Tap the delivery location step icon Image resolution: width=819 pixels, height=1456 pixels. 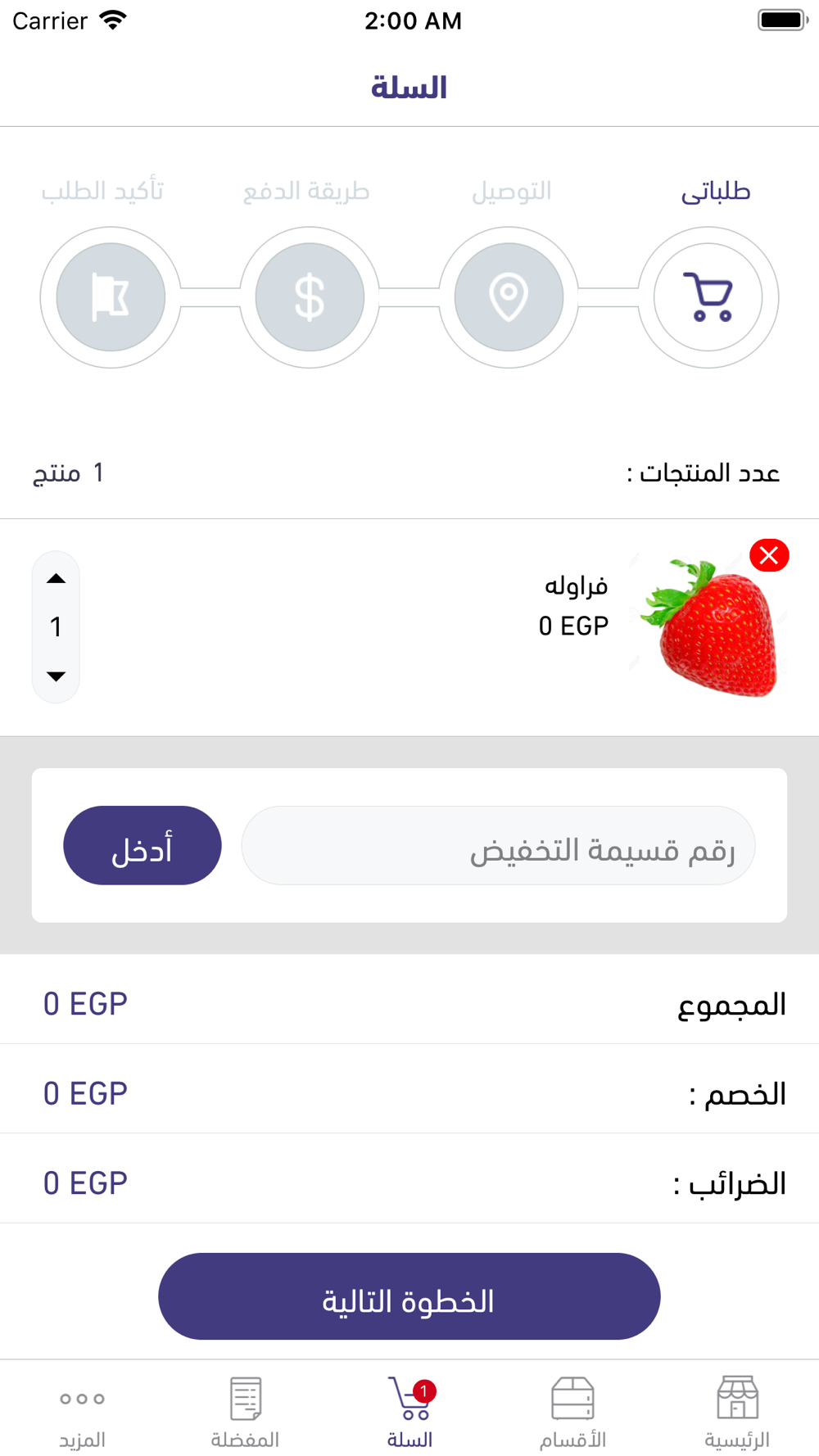click(509, 297)
